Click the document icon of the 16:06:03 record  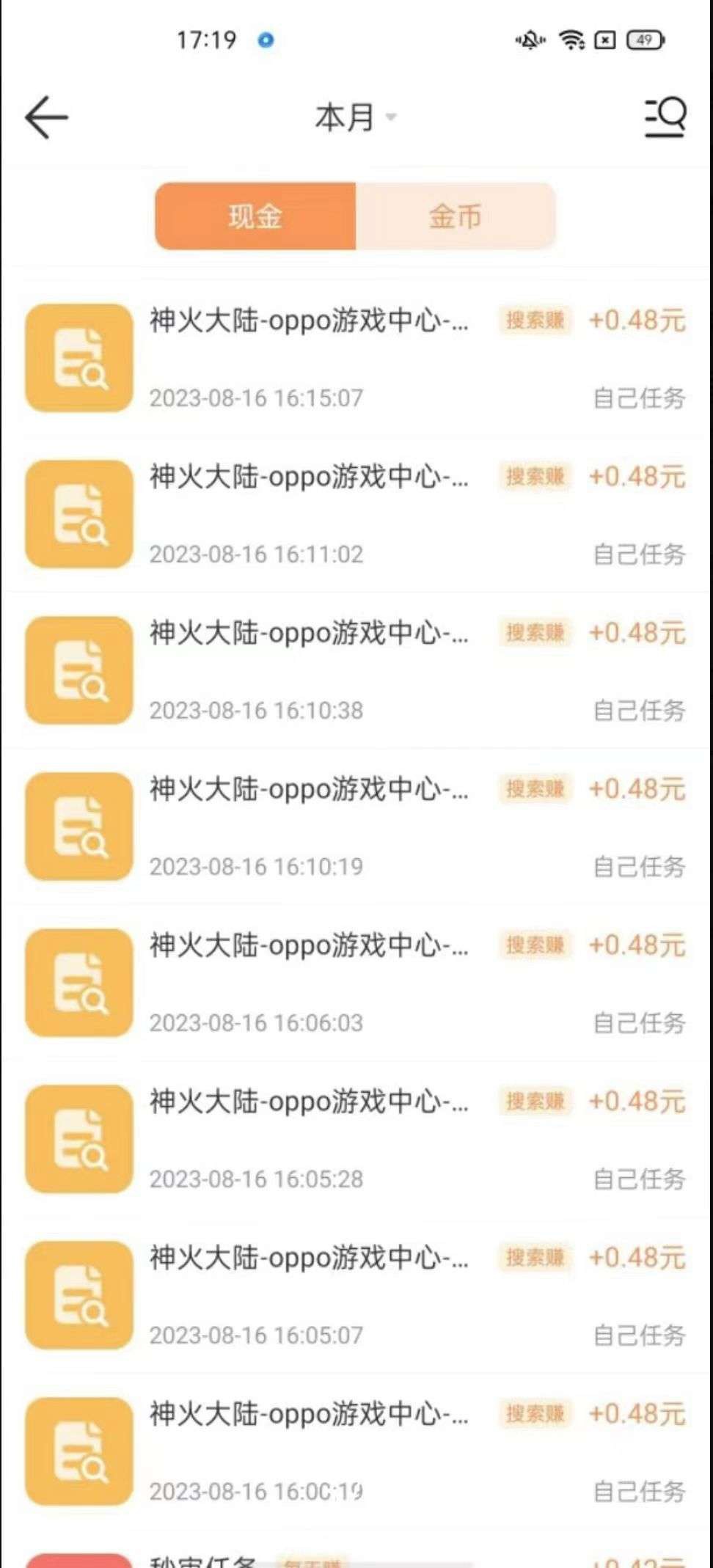(x=77, y=983)
